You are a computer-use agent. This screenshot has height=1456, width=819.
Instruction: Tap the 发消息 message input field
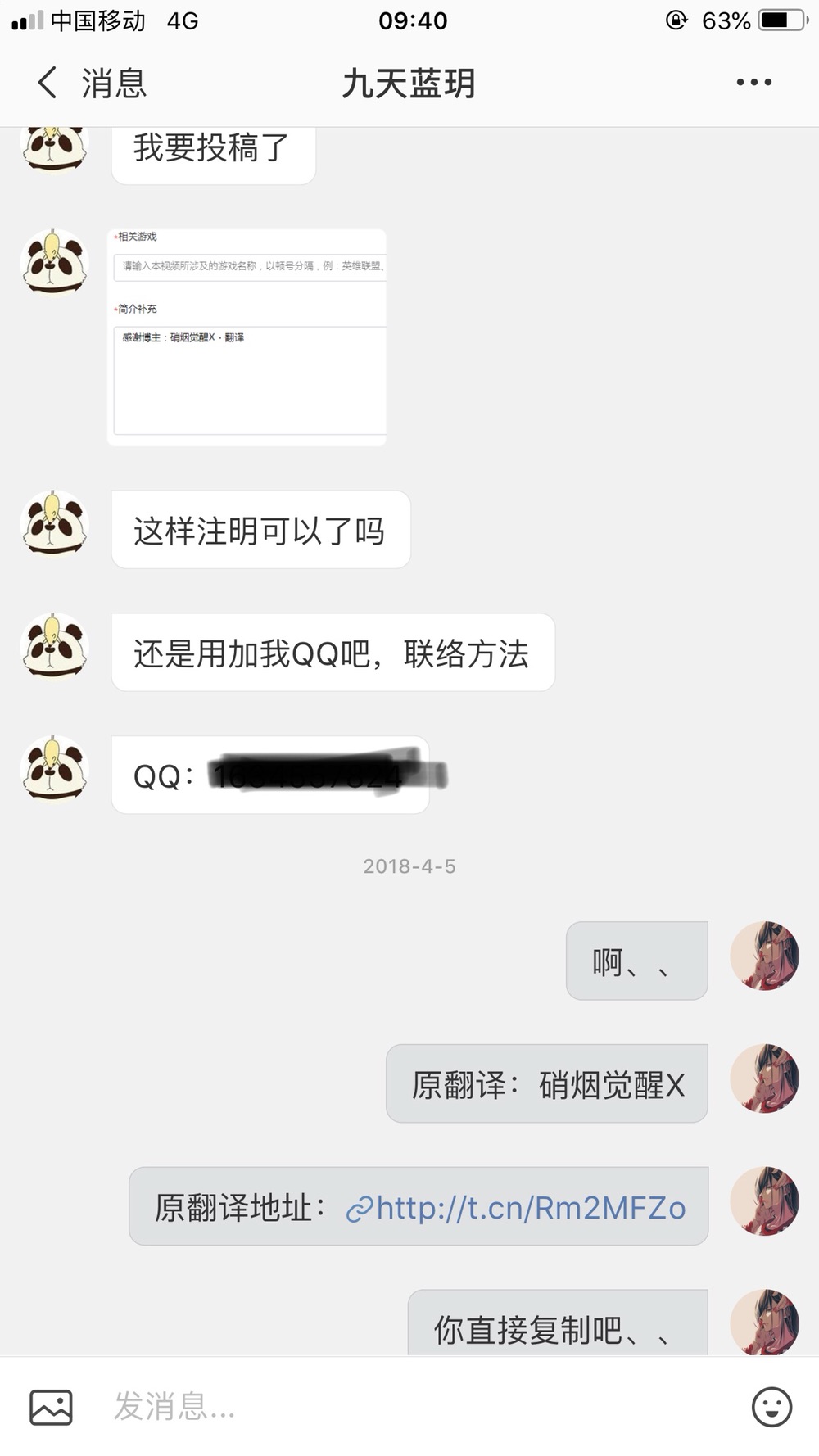tap(409, 1406)
